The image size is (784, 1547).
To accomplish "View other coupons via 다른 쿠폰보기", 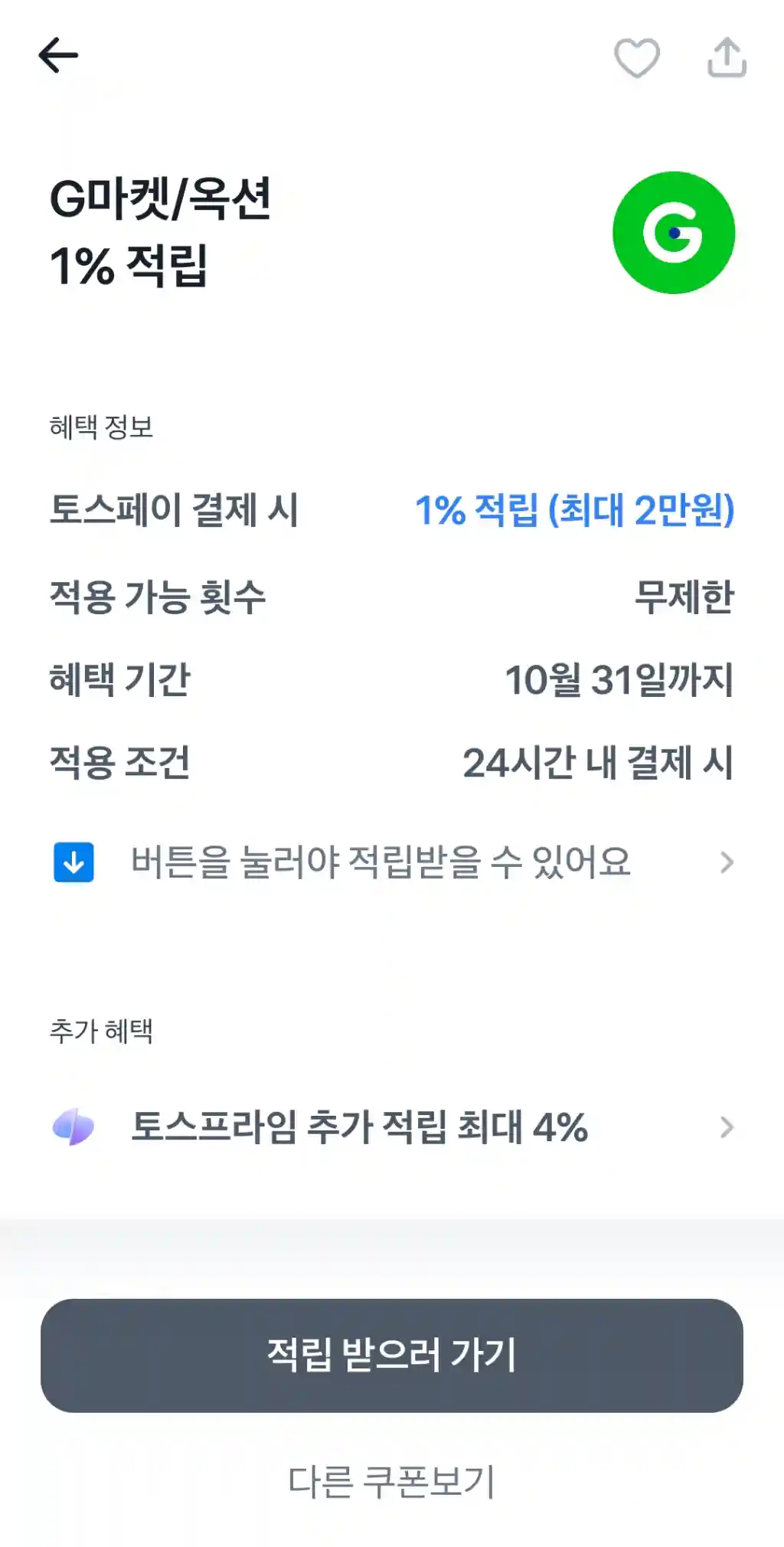I will pyautogui.click(x=392, y=1481).
